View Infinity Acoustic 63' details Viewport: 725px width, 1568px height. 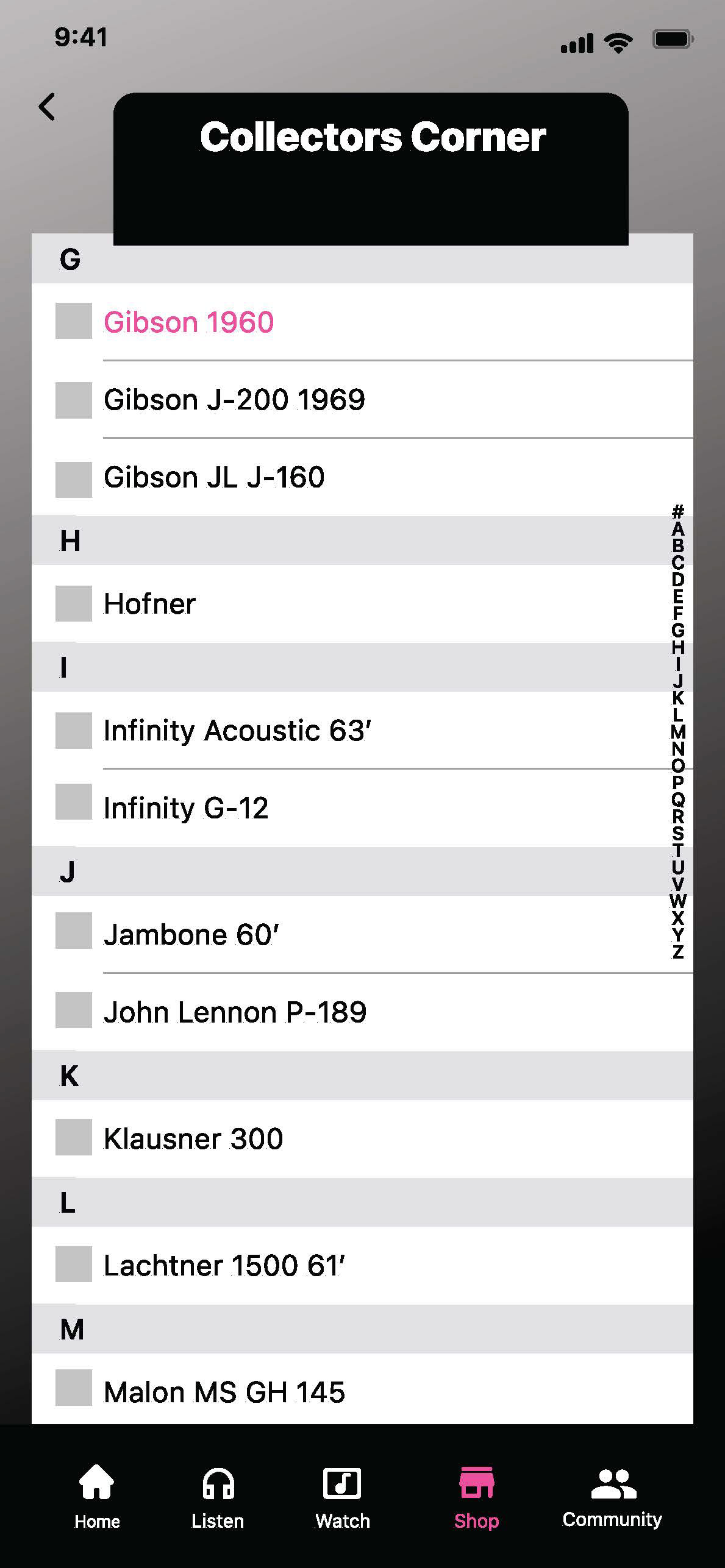point(362,730)
